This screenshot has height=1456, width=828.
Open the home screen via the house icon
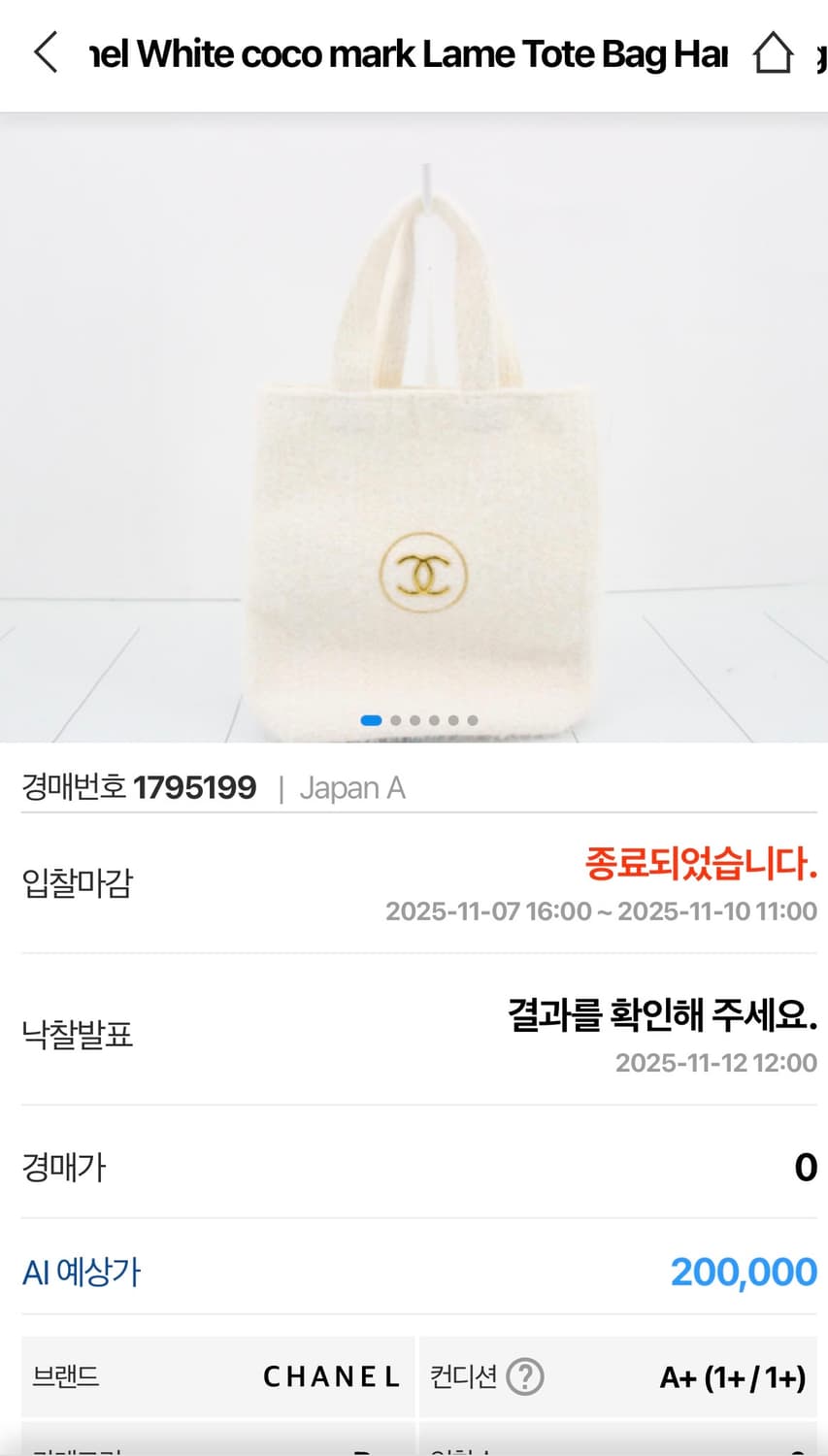tap(774, 53)
